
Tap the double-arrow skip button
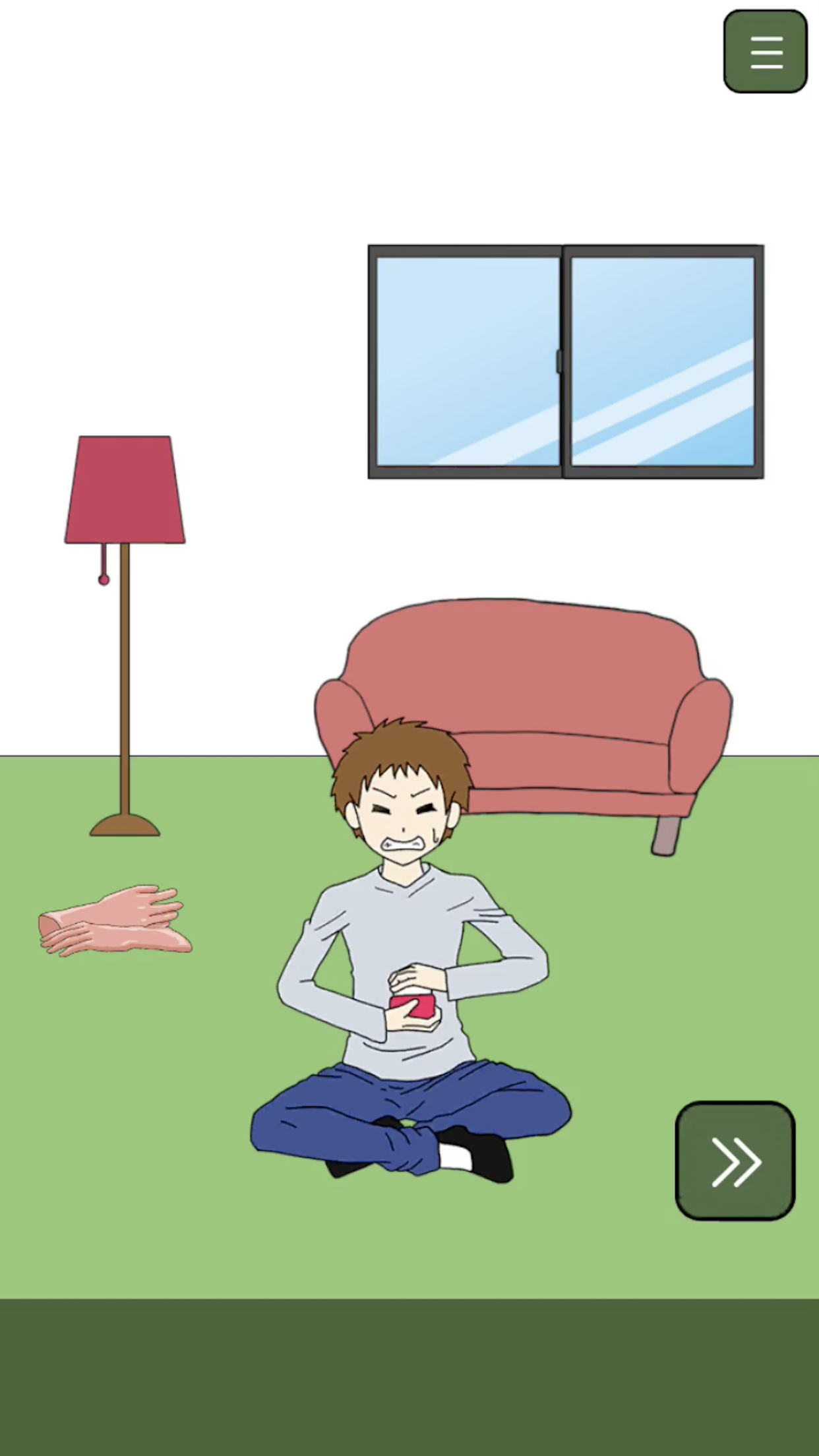735,1160
